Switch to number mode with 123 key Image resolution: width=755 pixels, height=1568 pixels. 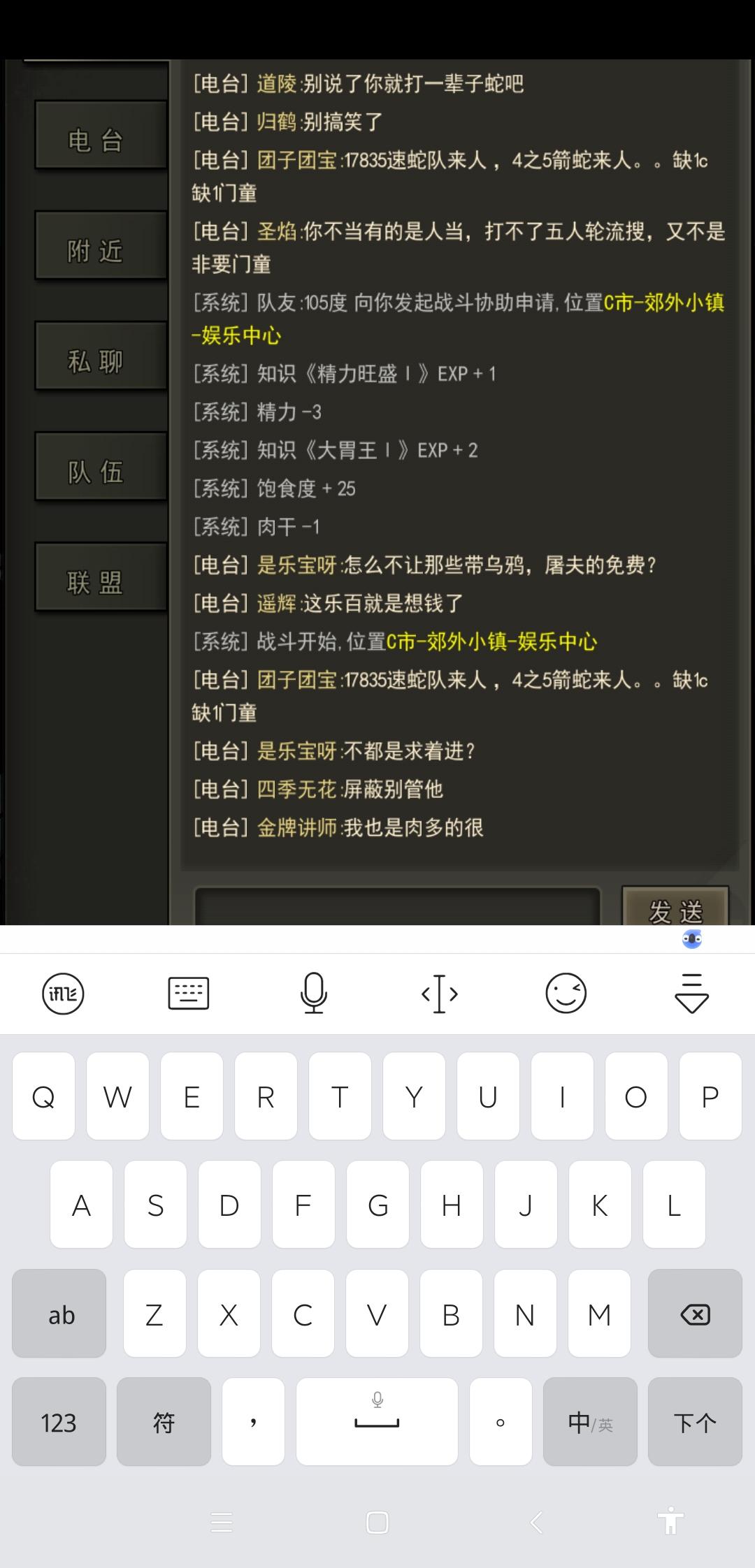[59, 1422]
